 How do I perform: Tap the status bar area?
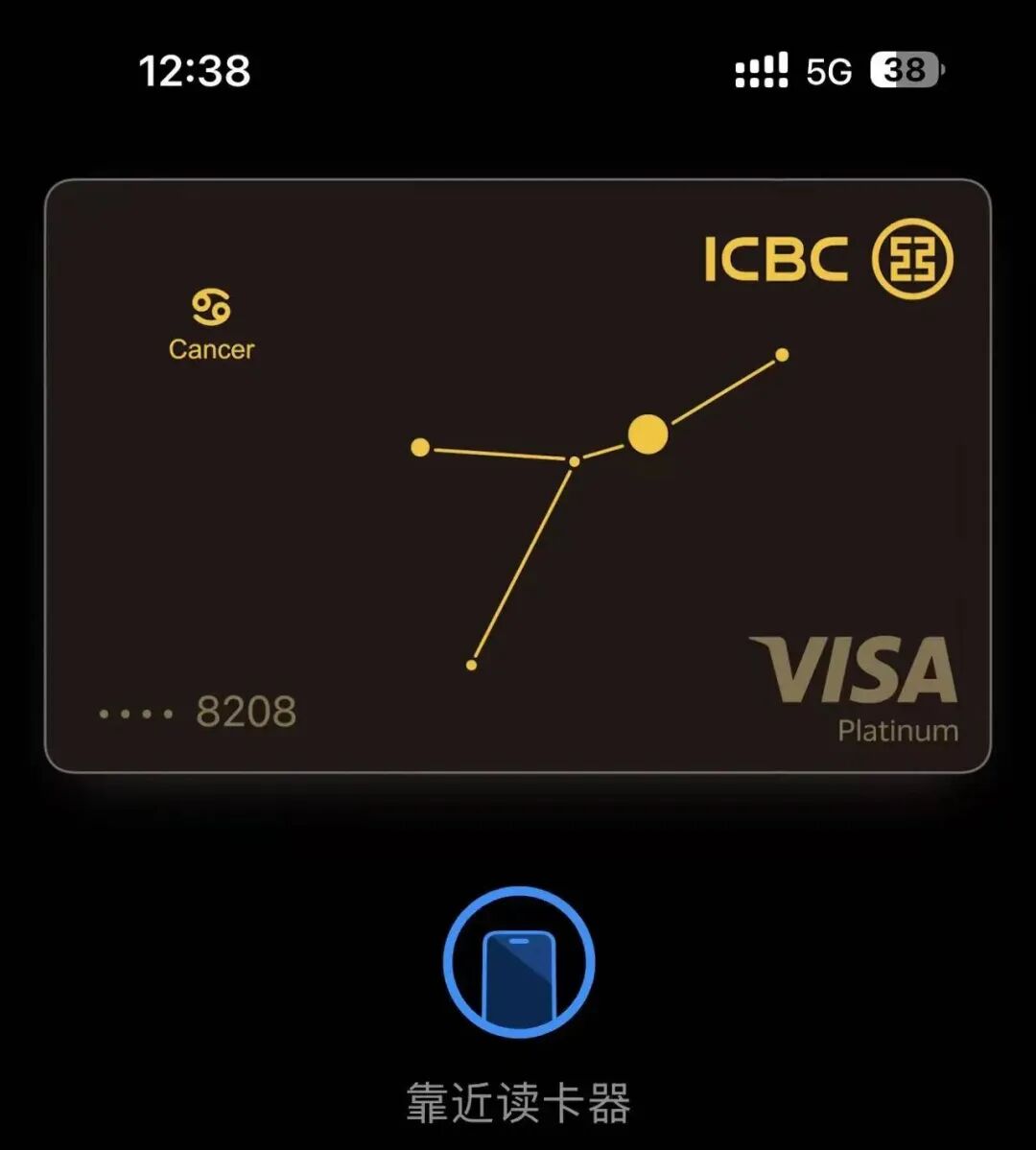pos(518,70)
